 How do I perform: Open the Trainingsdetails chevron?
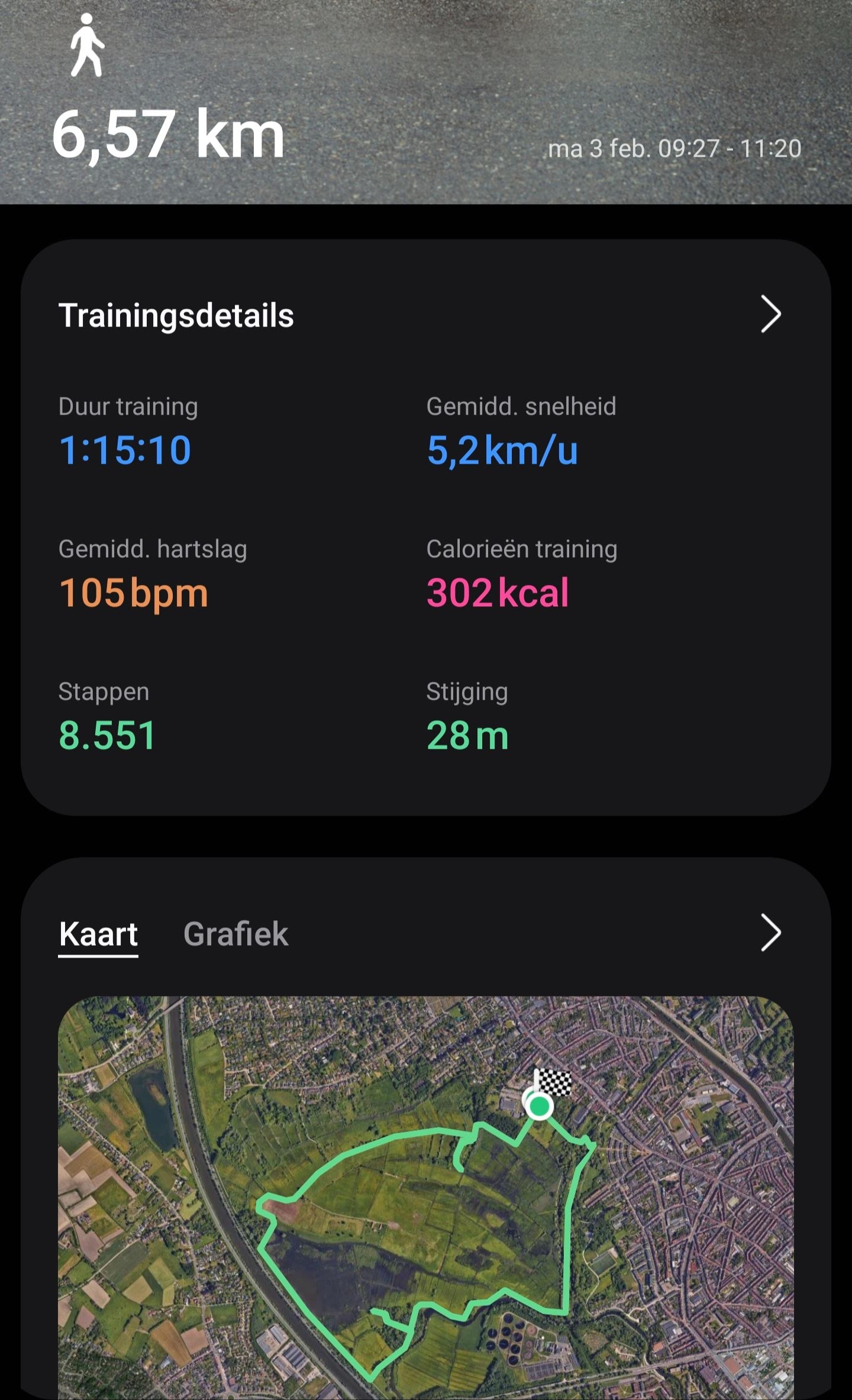pyautogui.click(x=770, y=314)
